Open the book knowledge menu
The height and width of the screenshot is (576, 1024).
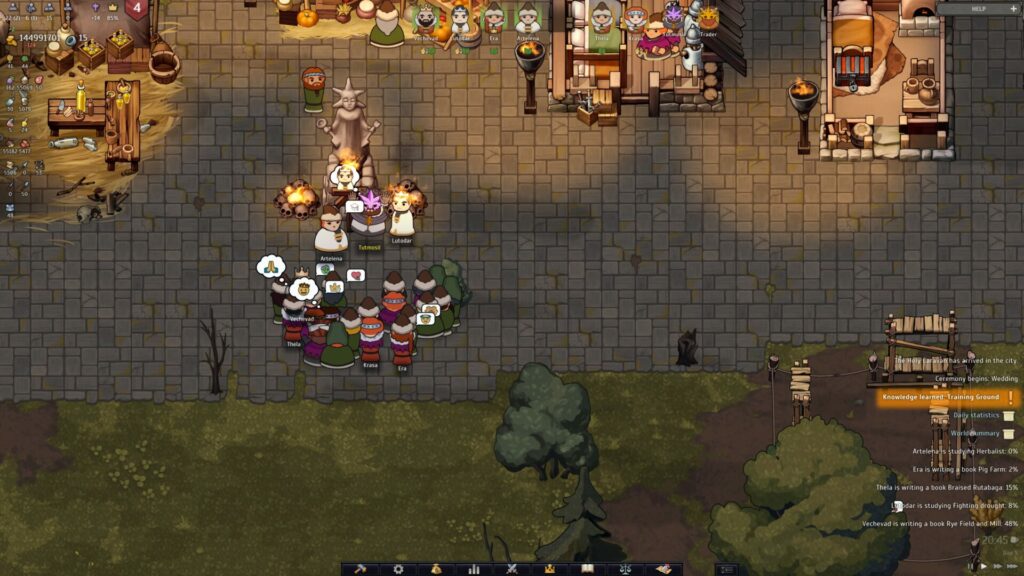click(587, 569)
